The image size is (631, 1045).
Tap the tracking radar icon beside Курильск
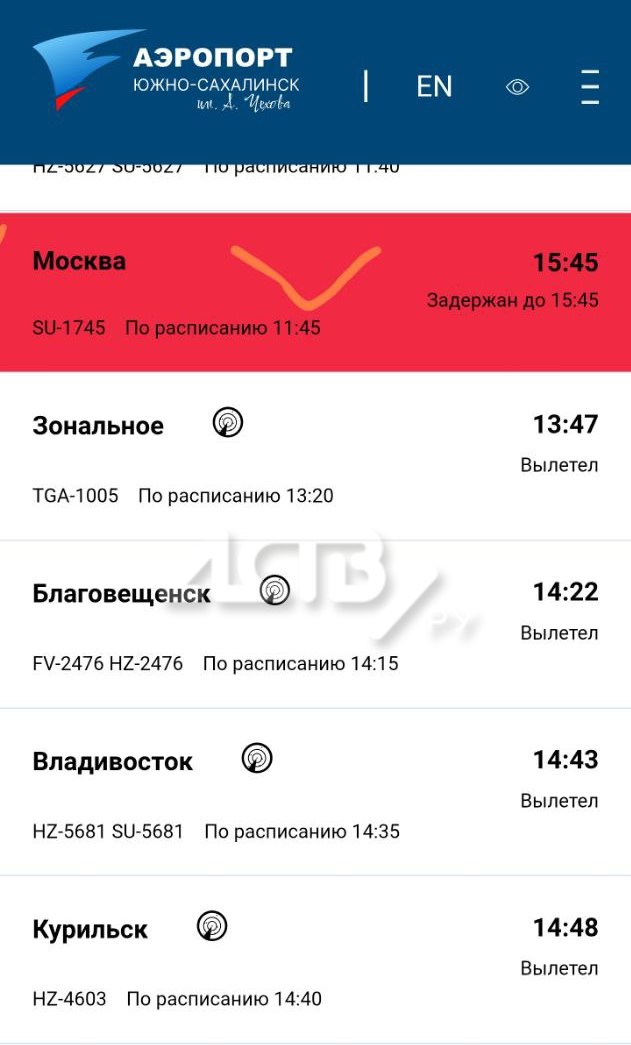(213, 926)
